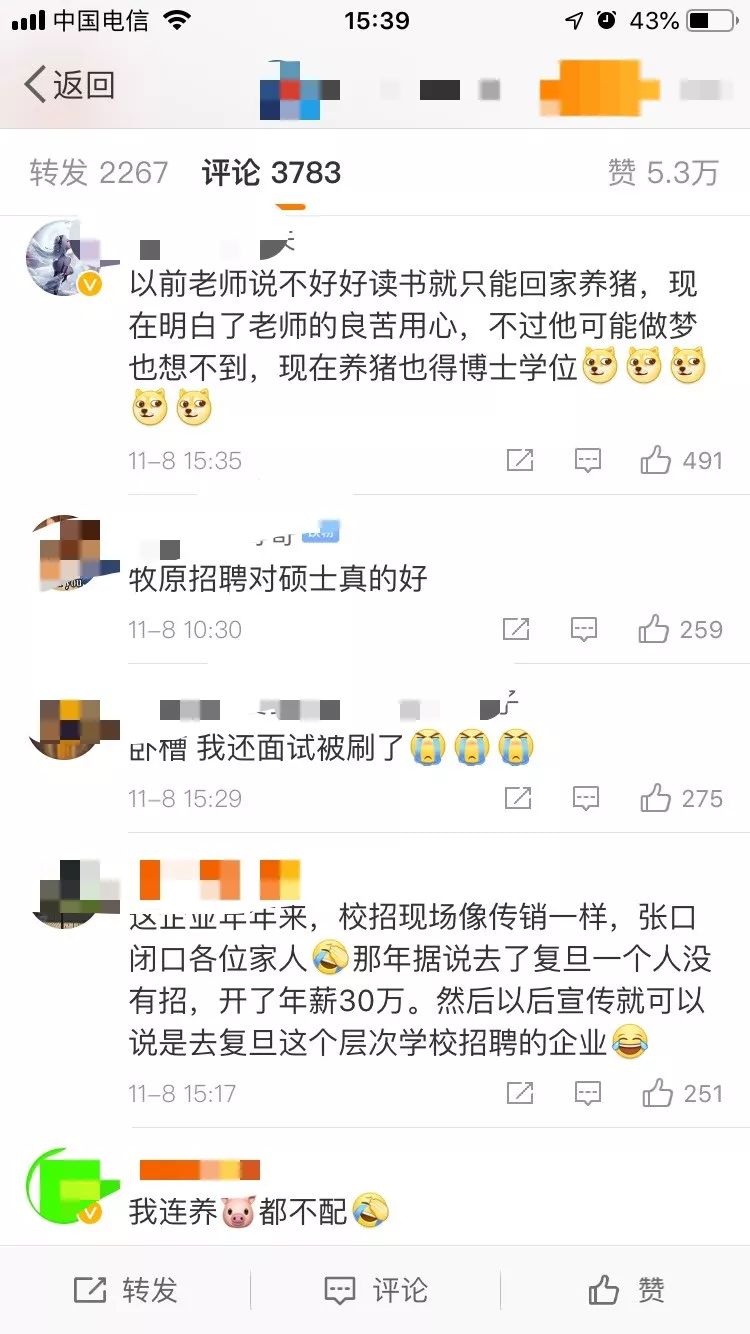Repost the comment posted at 11-8 15:17
This screenshot has width=750, height=1334.
pyautogui.click(x=520, y=1093)
